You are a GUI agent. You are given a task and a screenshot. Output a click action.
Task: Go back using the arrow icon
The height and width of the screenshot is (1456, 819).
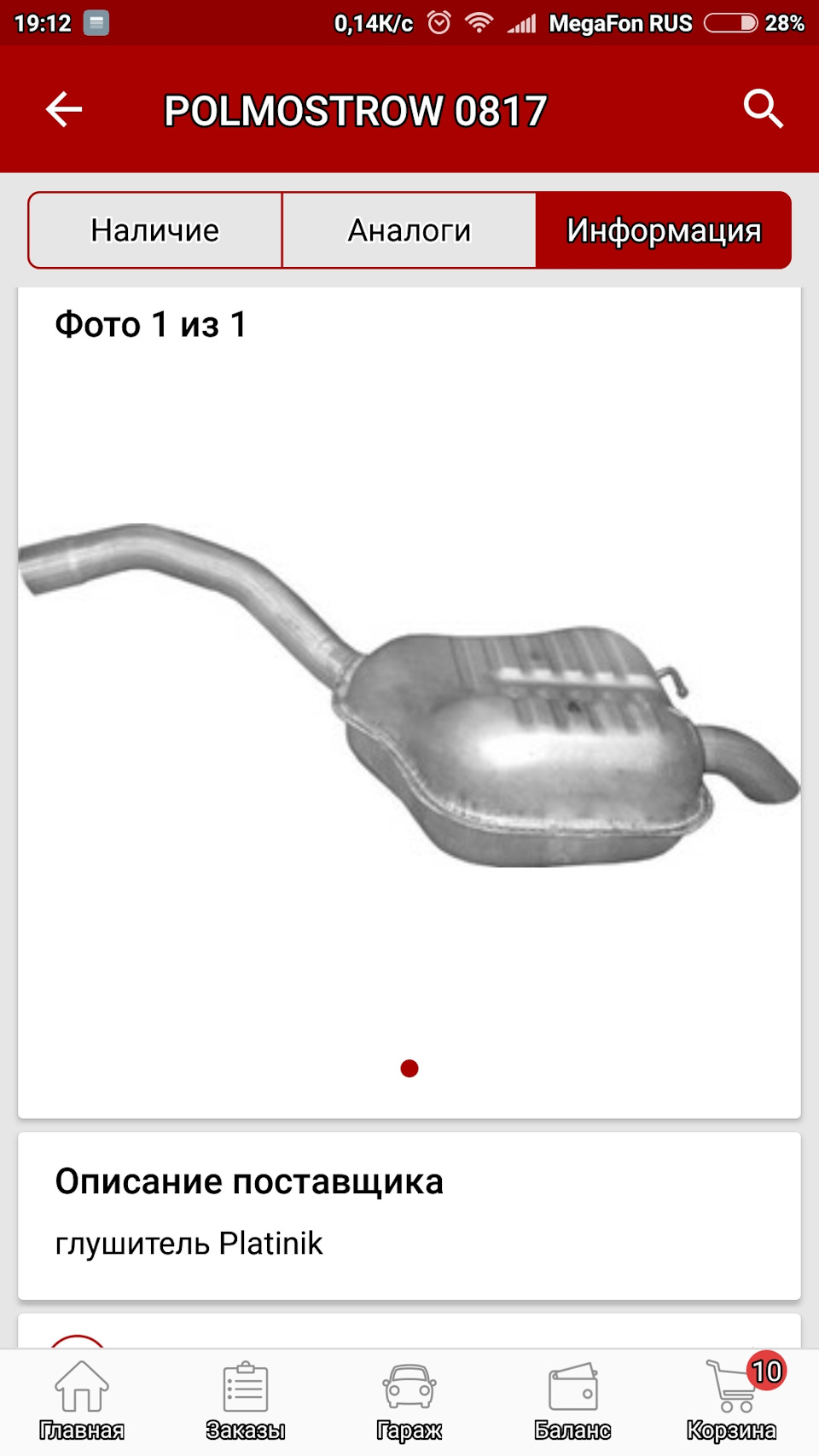[64, 110]
